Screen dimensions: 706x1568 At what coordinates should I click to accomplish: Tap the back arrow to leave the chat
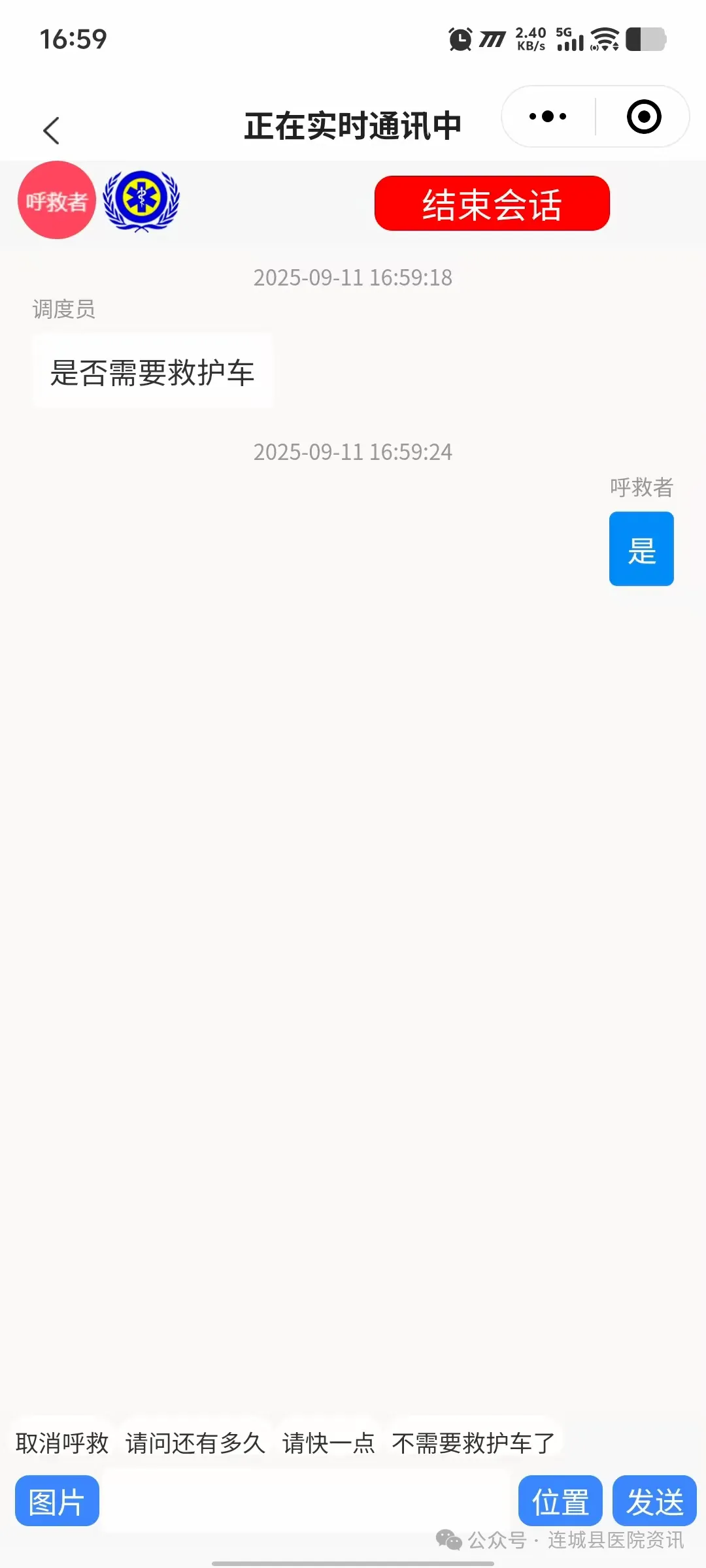click(51, 129)
